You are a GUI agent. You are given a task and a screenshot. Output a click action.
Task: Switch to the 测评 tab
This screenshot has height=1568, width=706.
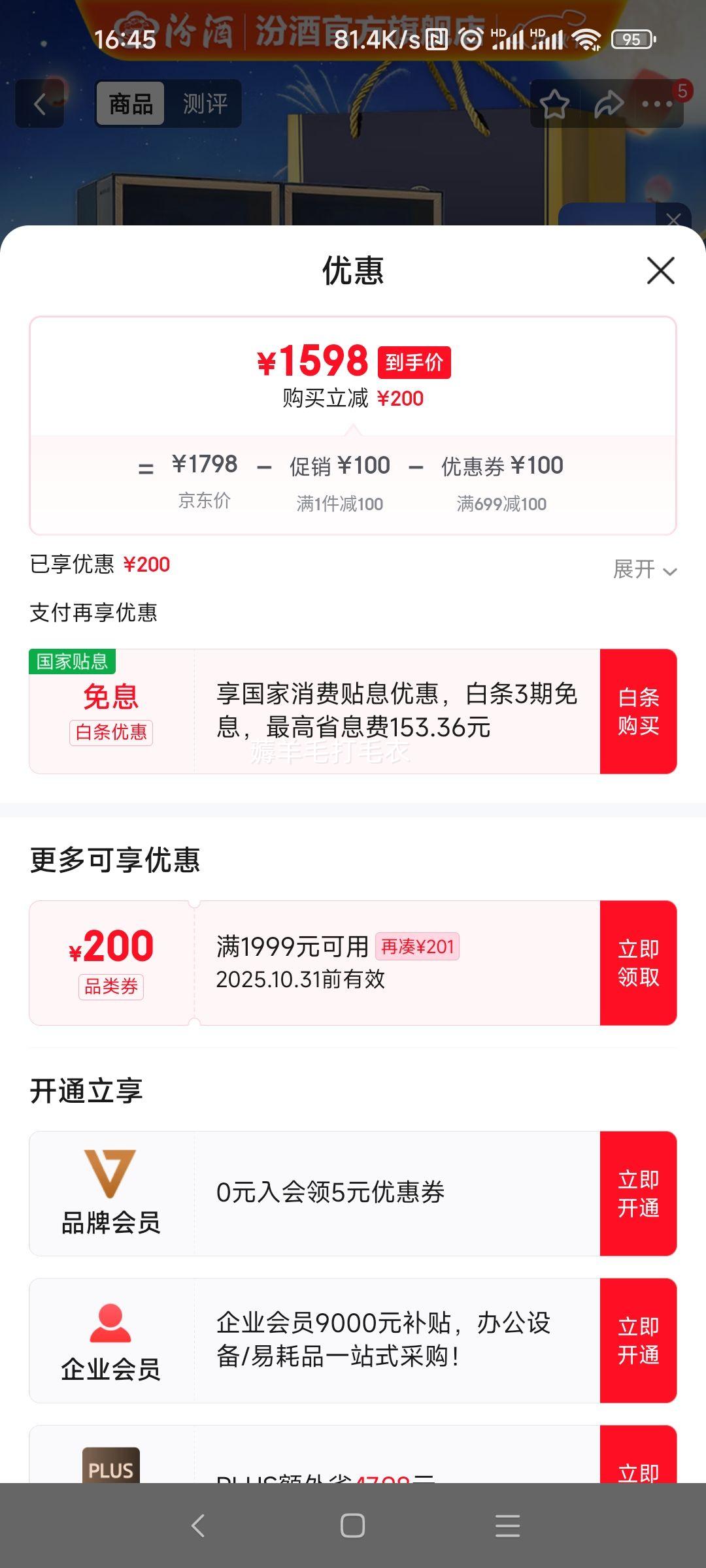point(205,104)
